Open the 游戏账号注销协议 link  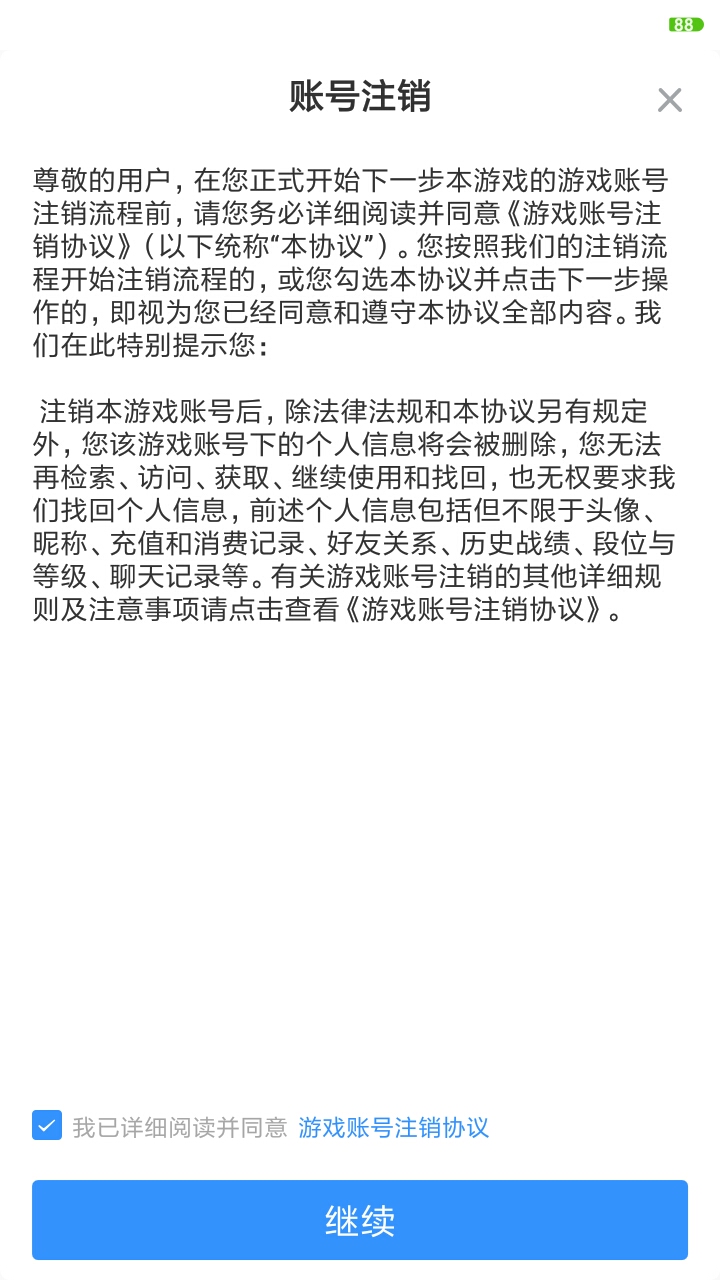pos(394,1128)
